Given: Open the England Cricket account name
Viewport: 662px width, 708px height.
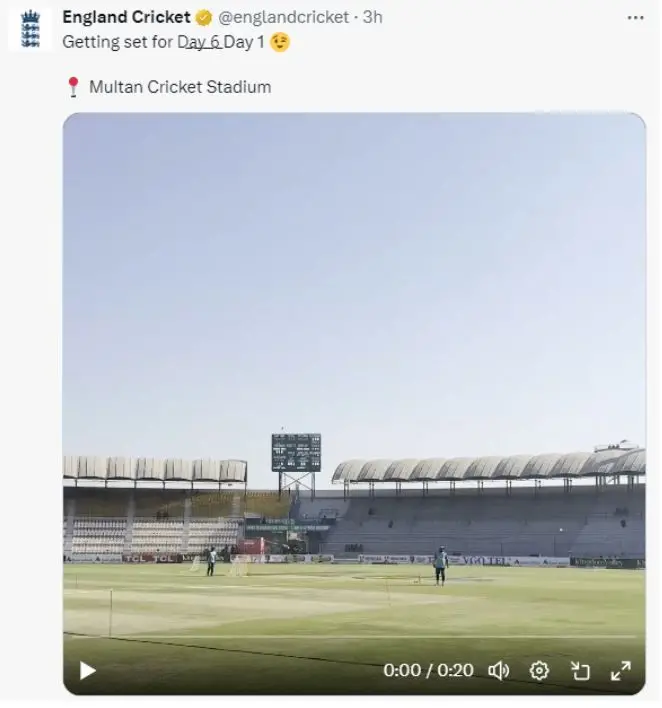Looking at the screenshot, I should [x=126, y=17].
